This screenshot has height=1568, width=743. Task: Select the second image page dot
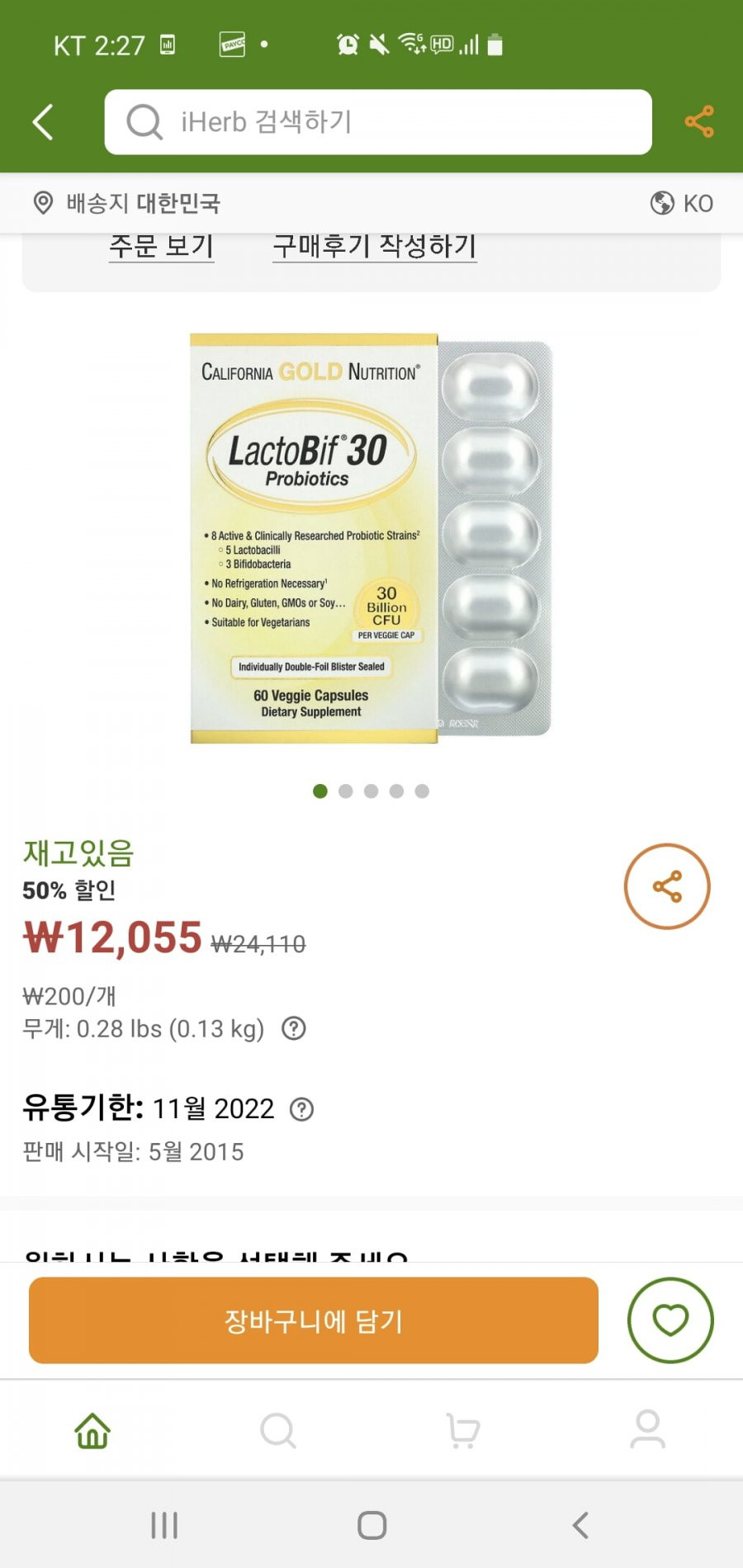tap(346, 791)
